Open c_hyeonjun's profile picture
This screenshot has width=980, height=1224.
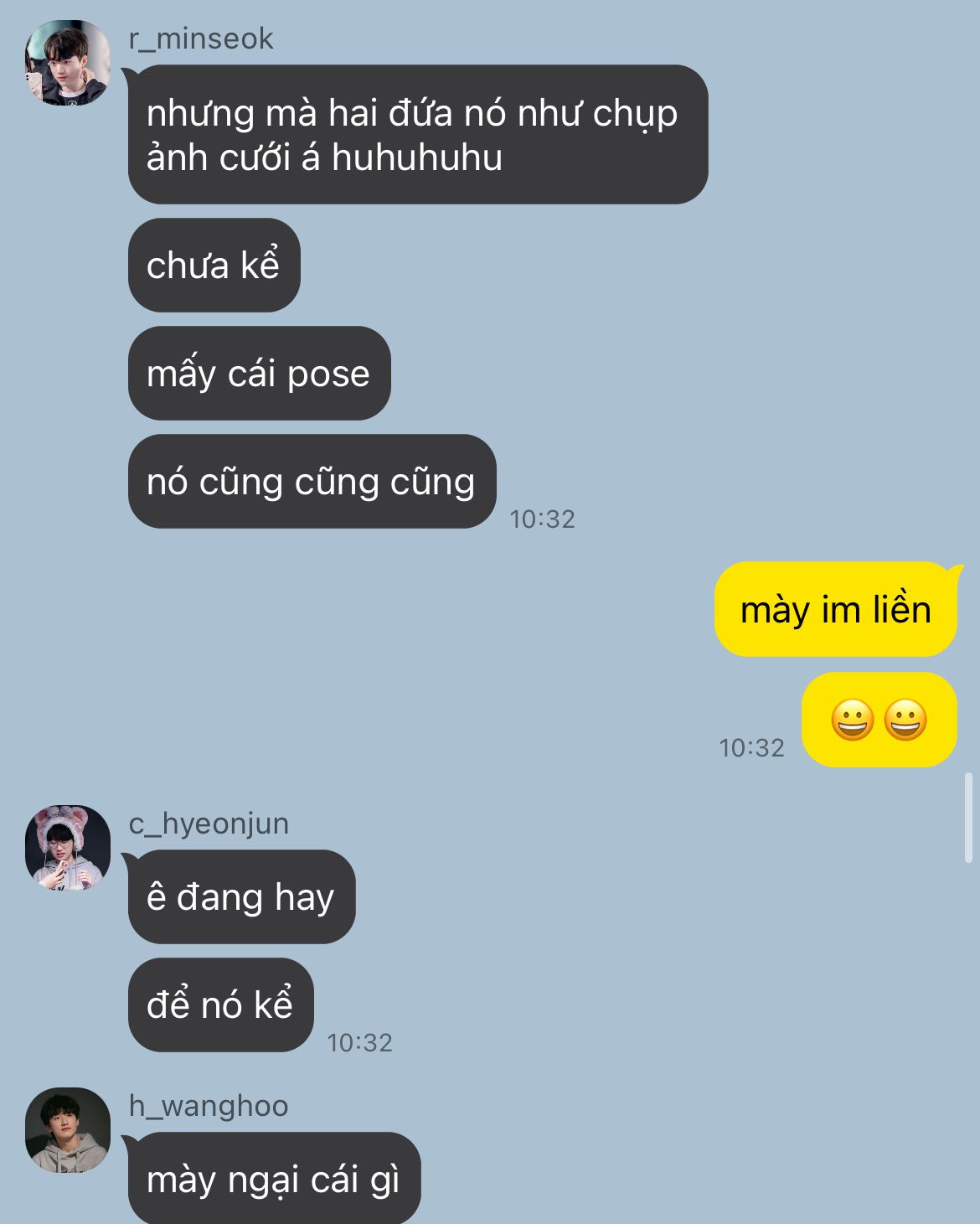click(68, 847)
